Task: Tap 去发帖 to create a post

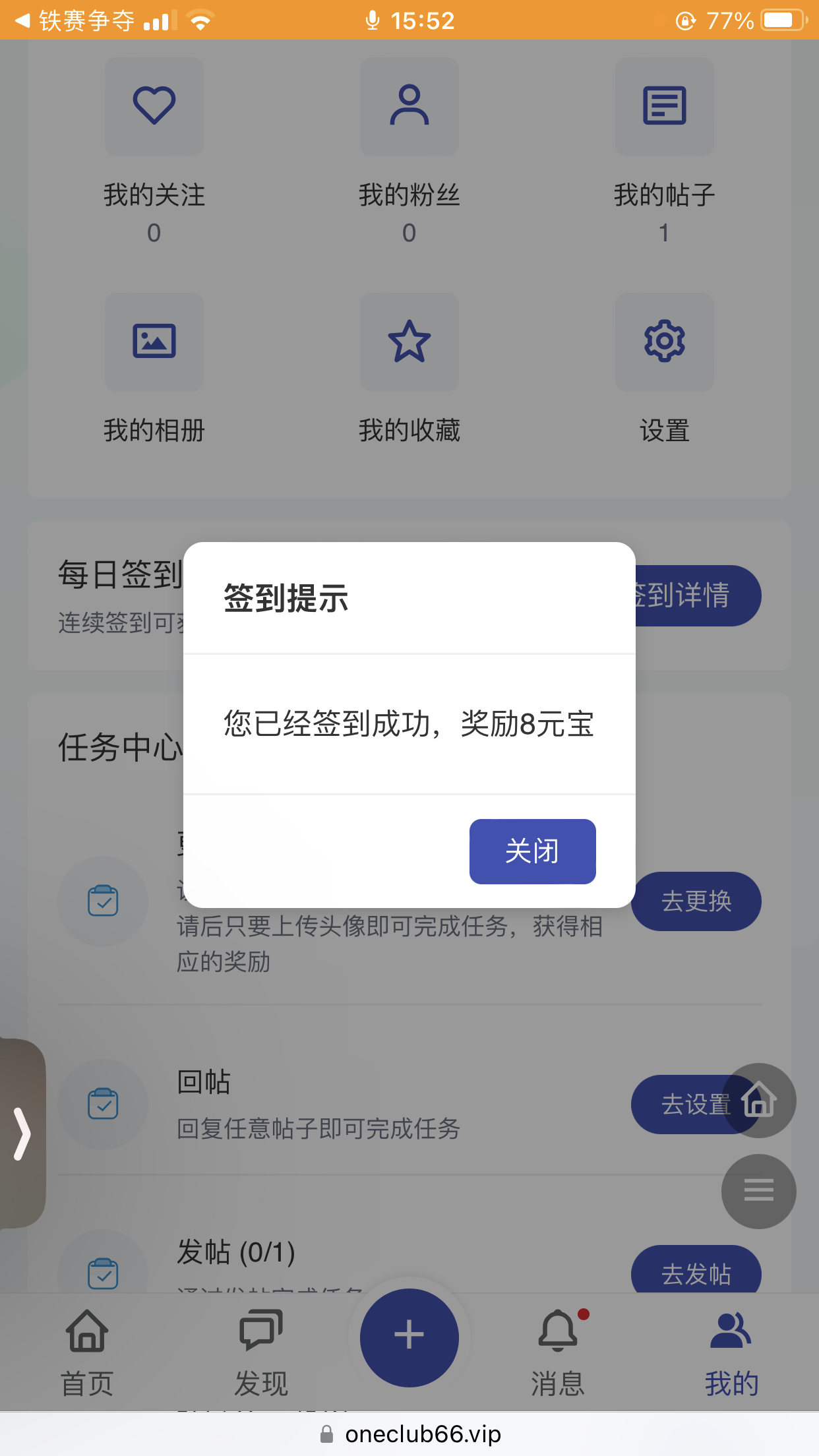Action: [x=696, y=1273]
